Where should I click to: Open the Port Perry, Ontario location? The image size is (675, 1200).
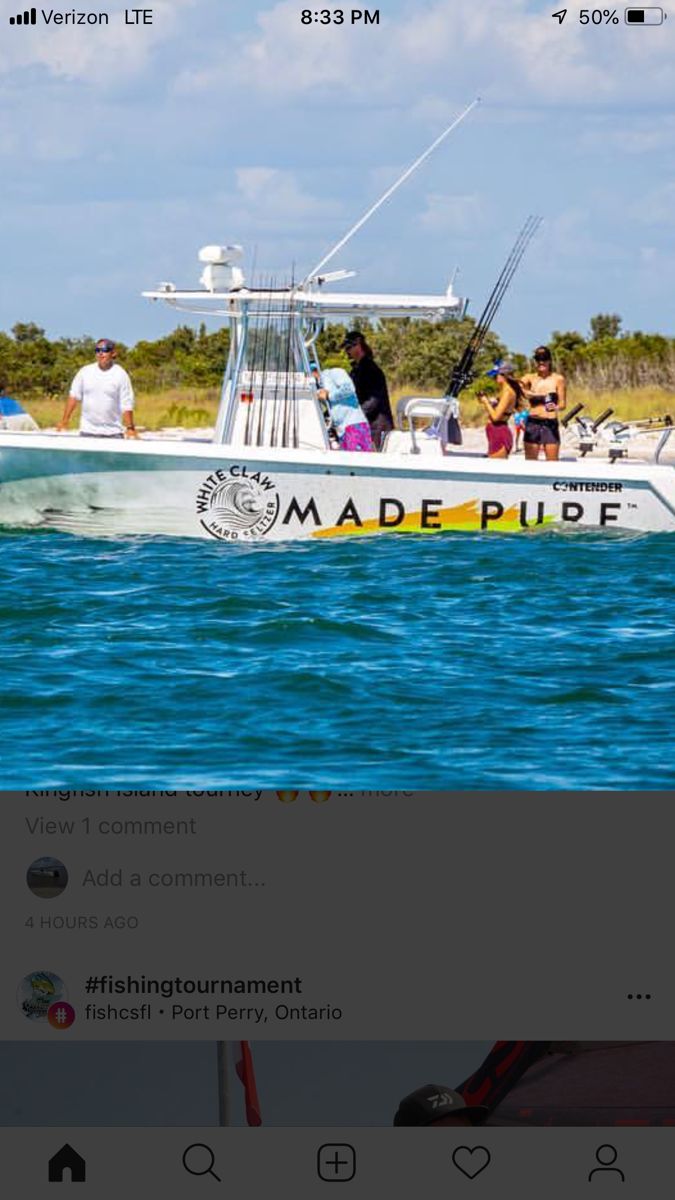pyautogui.click(x=257, y=1013)
